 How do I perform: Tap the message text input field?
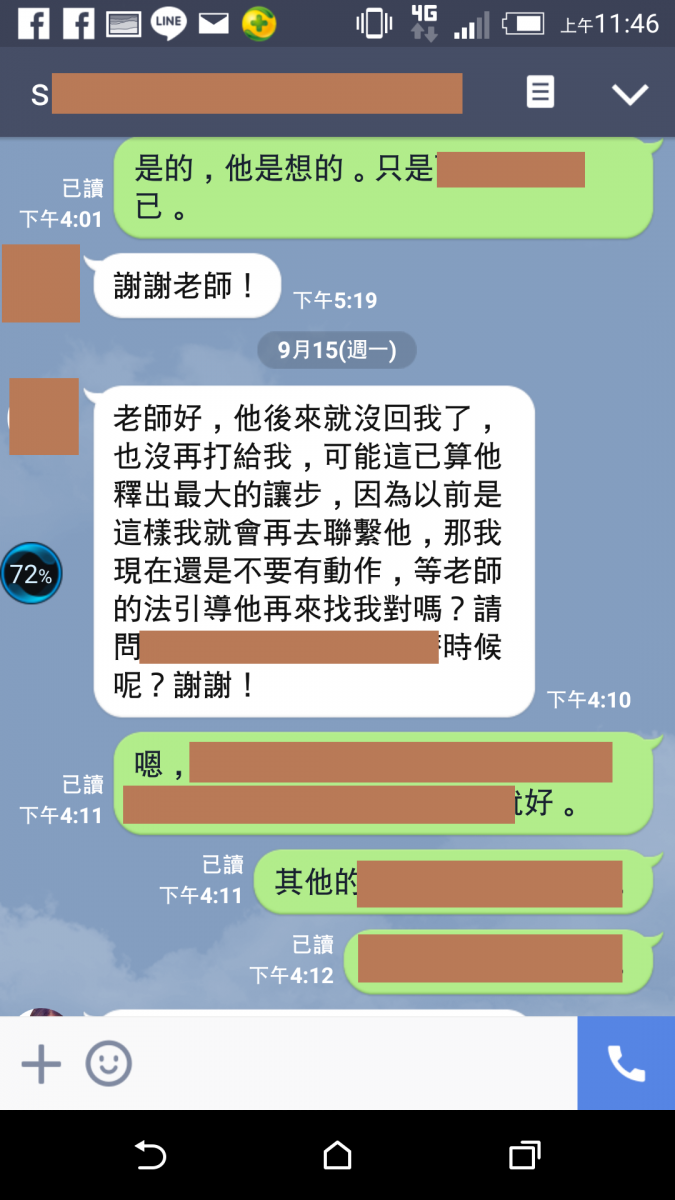point(350,1064)
